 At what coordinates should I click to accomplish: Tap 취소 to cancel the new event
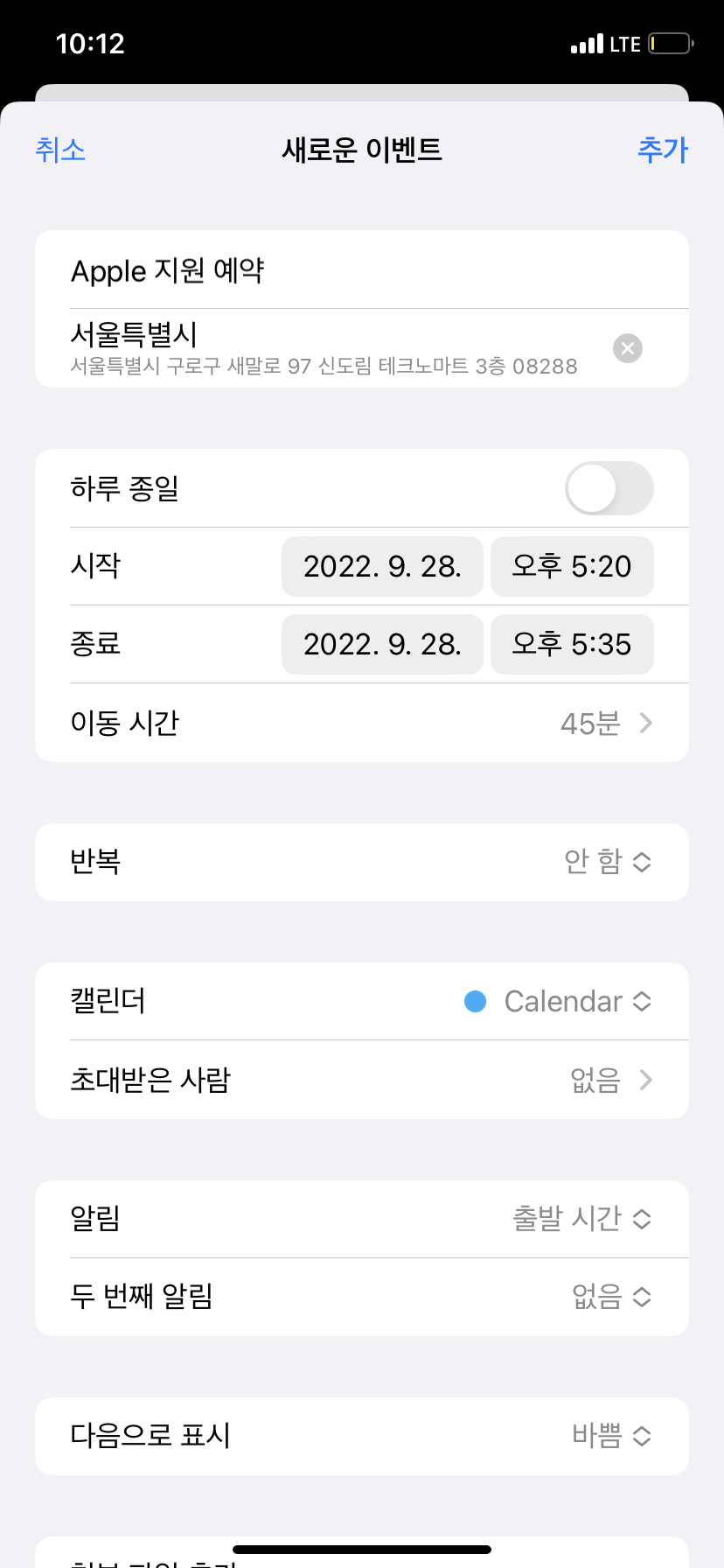pyautogui.click(x=60, y=150)
